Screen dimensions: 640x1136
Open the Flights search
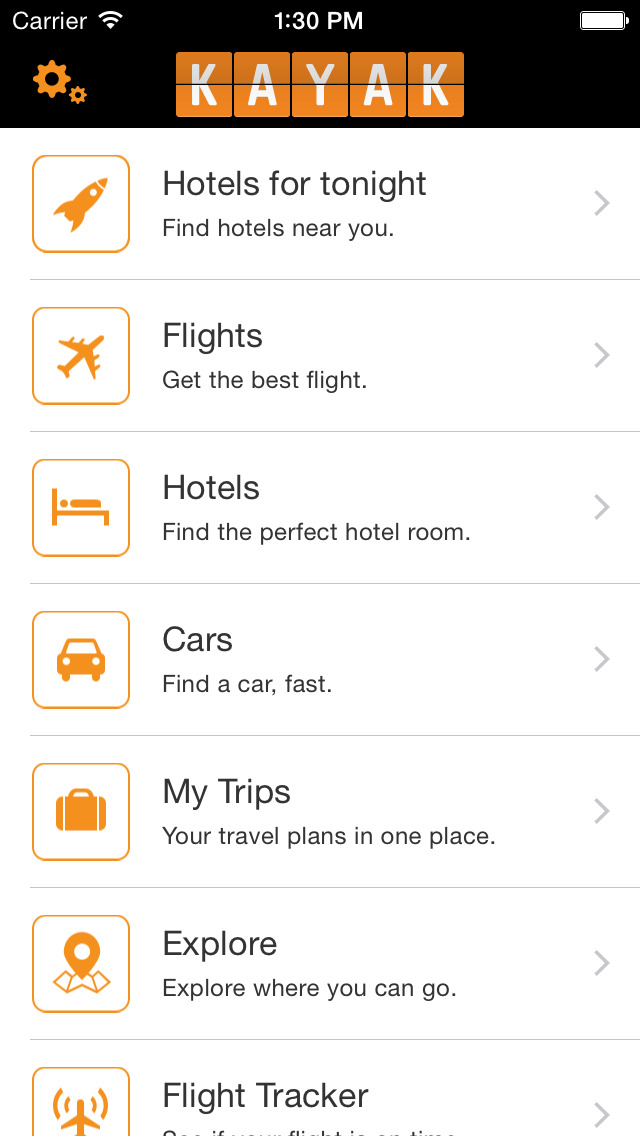320,356
